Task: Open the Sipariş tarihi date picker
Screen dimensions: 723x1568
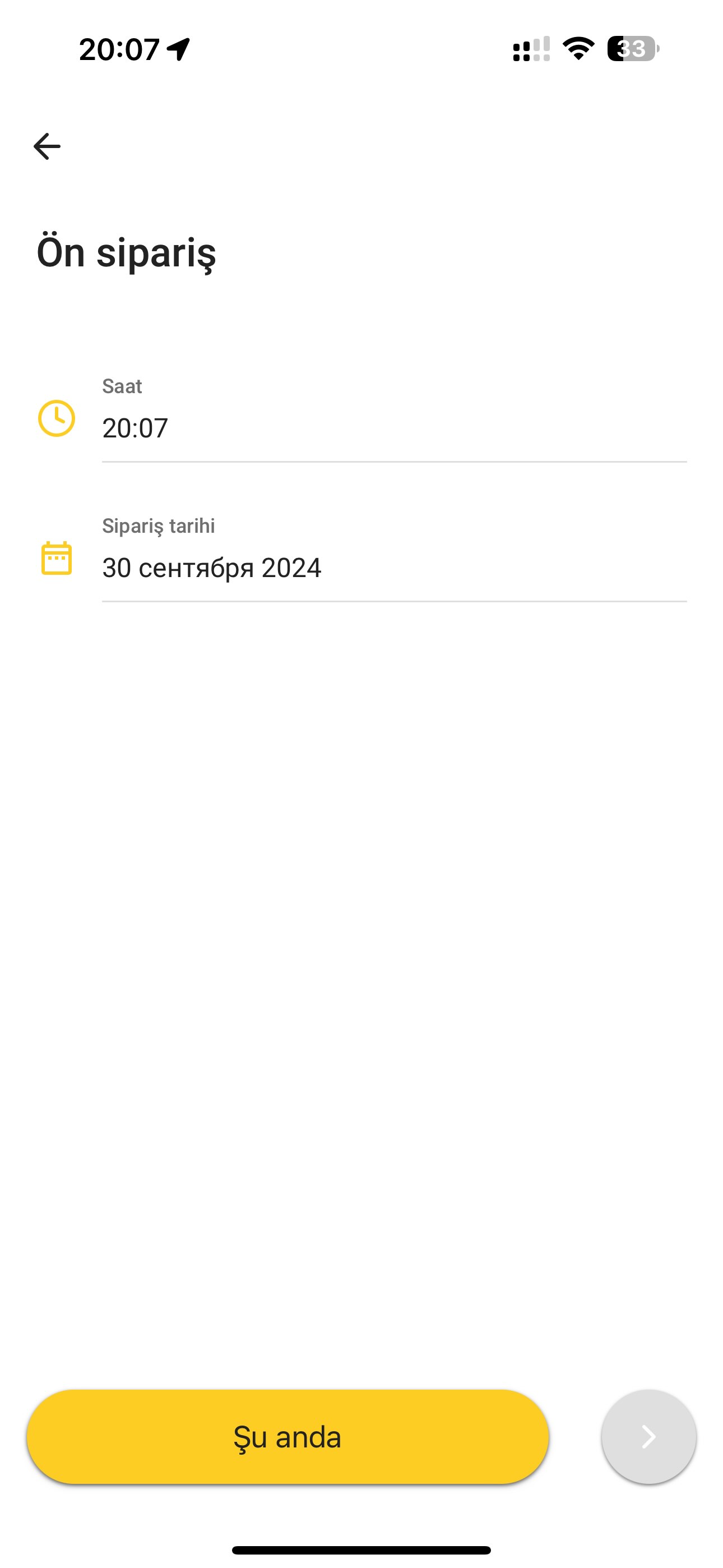Action: coord(394,558)
